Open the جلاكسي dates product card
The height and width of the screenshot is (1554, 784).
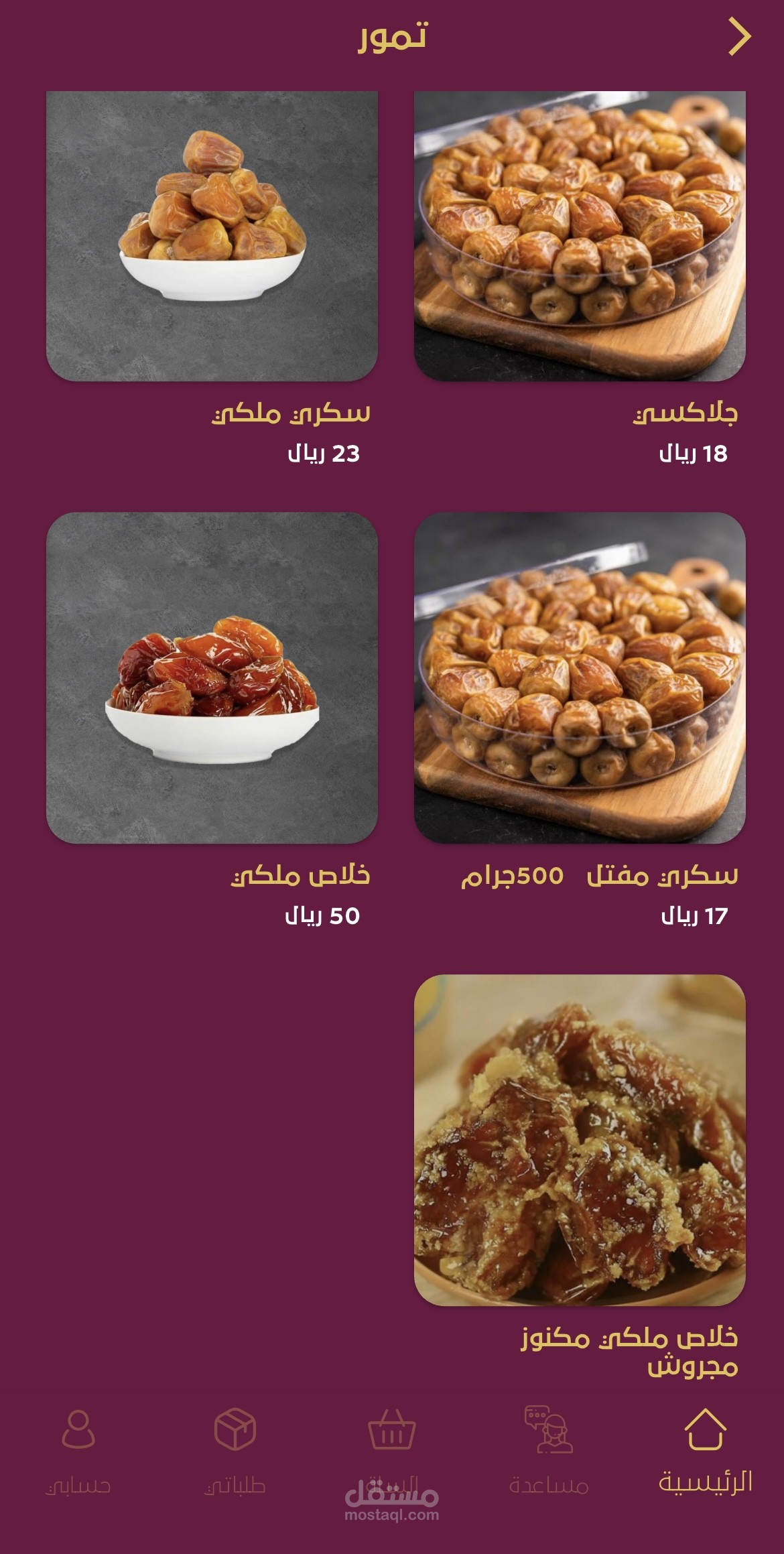(580, 237)
